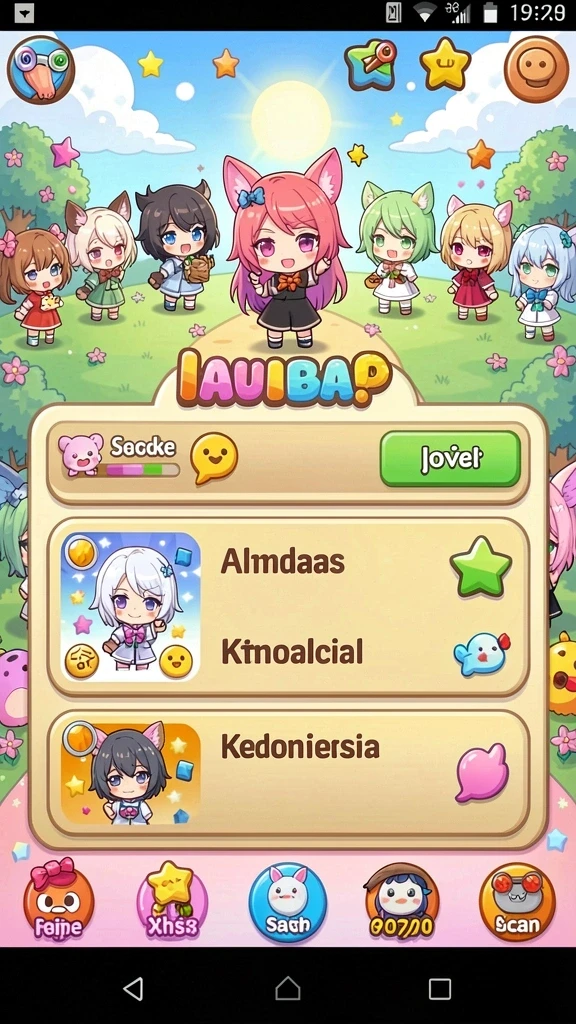Tap the yellow star icon at top
576x1024 pixels.
coord(445,64)
